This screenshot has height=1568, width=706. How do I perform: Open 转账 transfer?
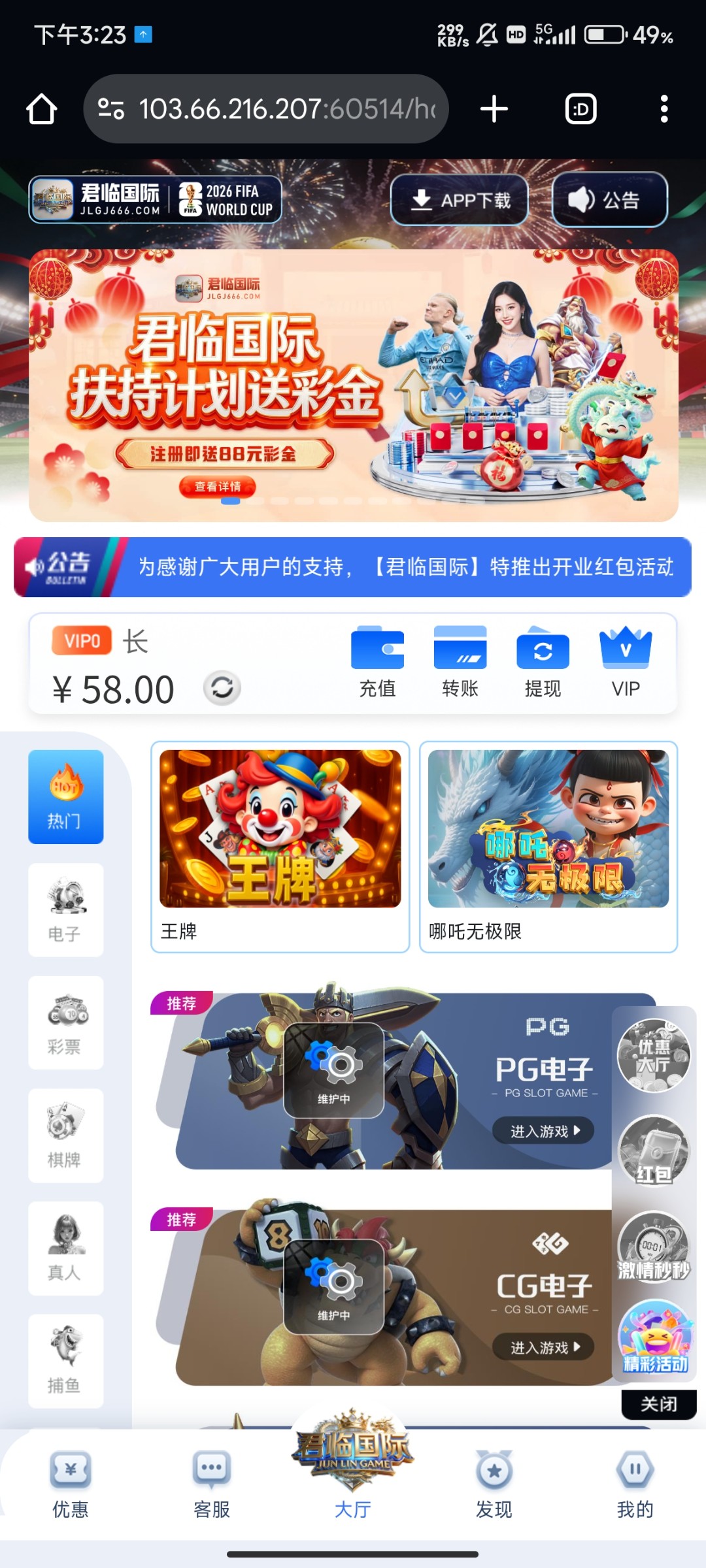pyautogui.click(x=460, y=661)
